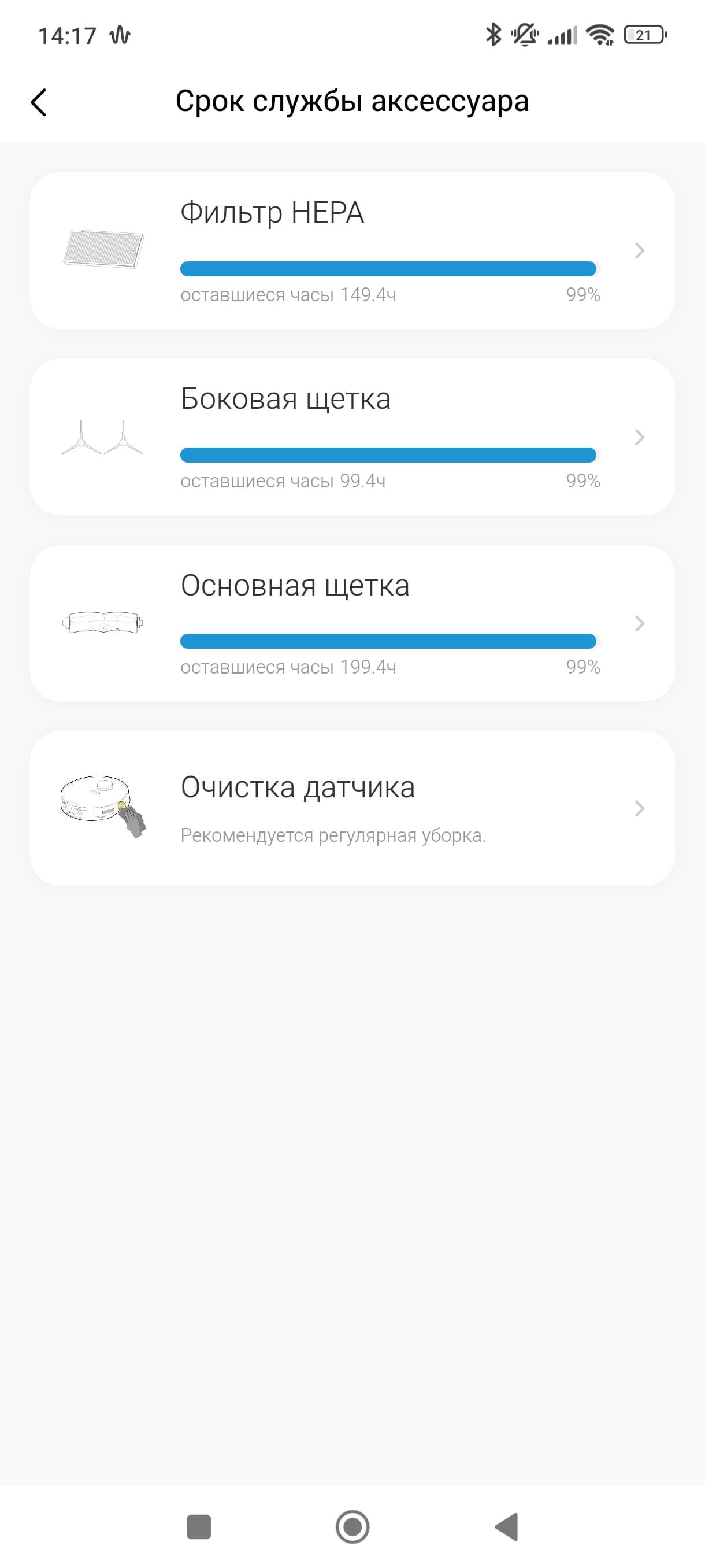Screen dimensions: 705x1568
Task: Go back from accessory lifespan screen
Action: point(39,102)
